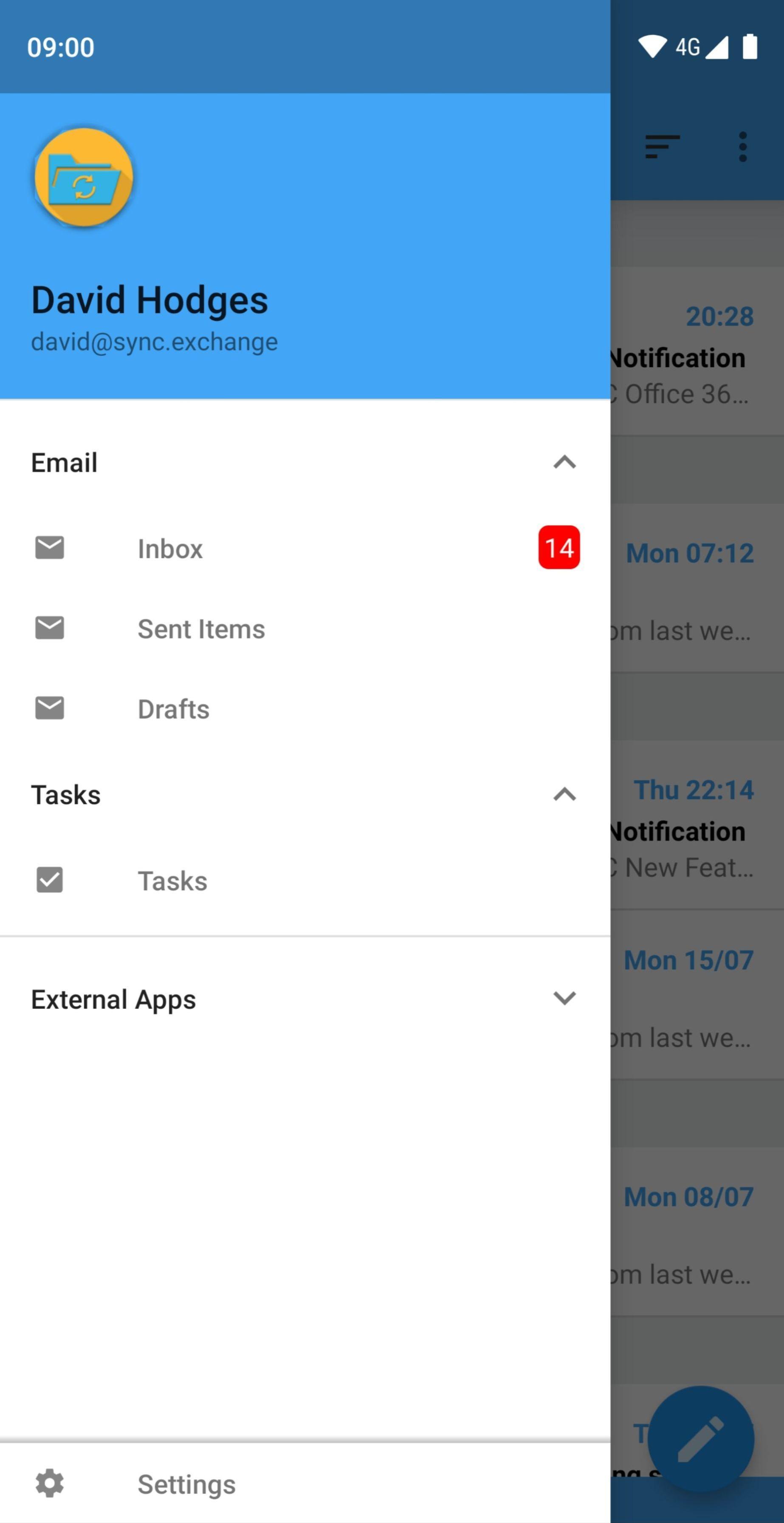Expand the External Apps section
This screenshot has width=784, height=1523.
pos(564,999)
